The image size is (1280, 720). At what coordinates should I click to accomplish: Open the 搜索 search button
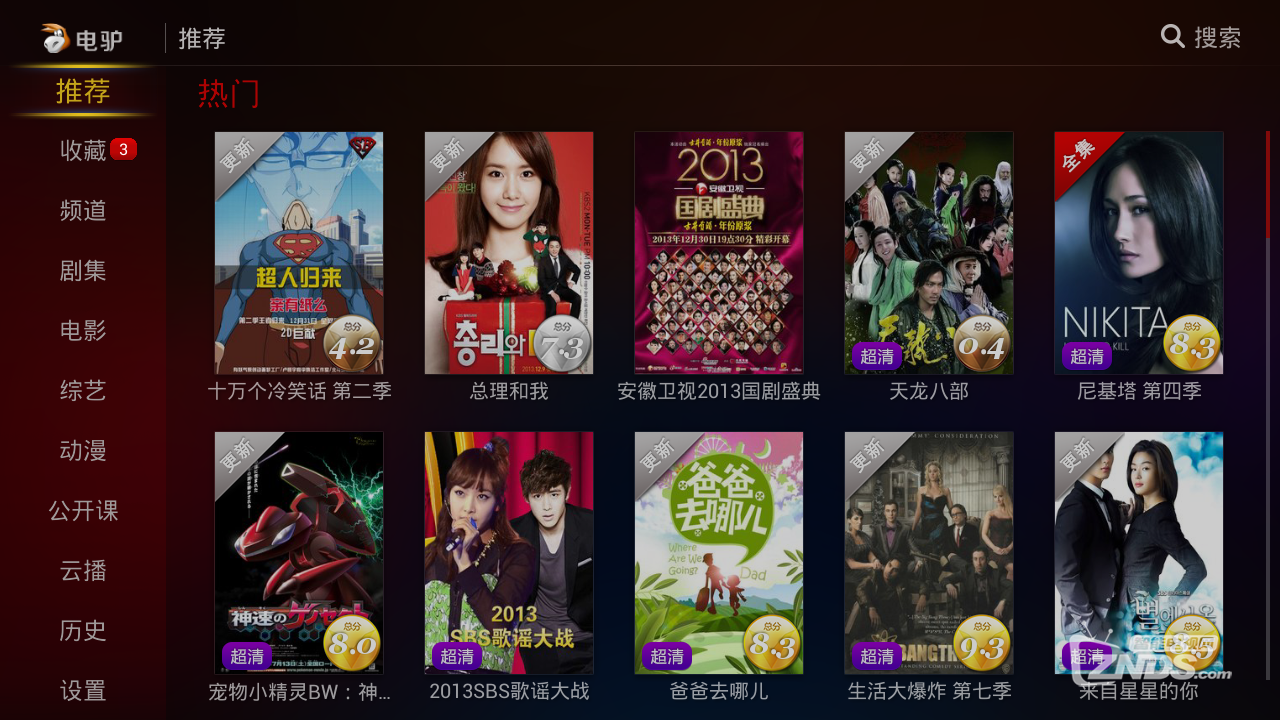1201,38
